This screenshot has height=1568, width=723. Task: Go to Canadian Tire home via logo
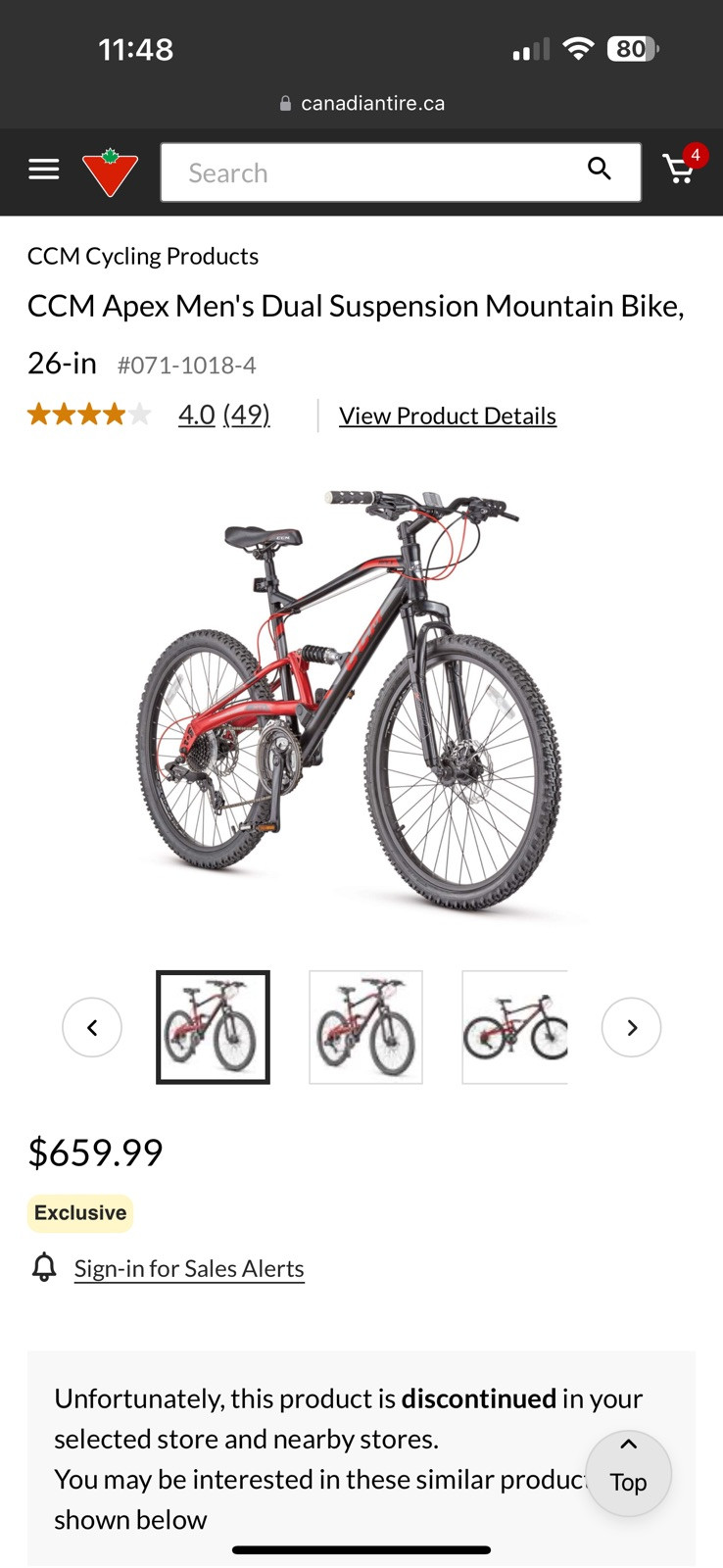click(x=110, y=172)
